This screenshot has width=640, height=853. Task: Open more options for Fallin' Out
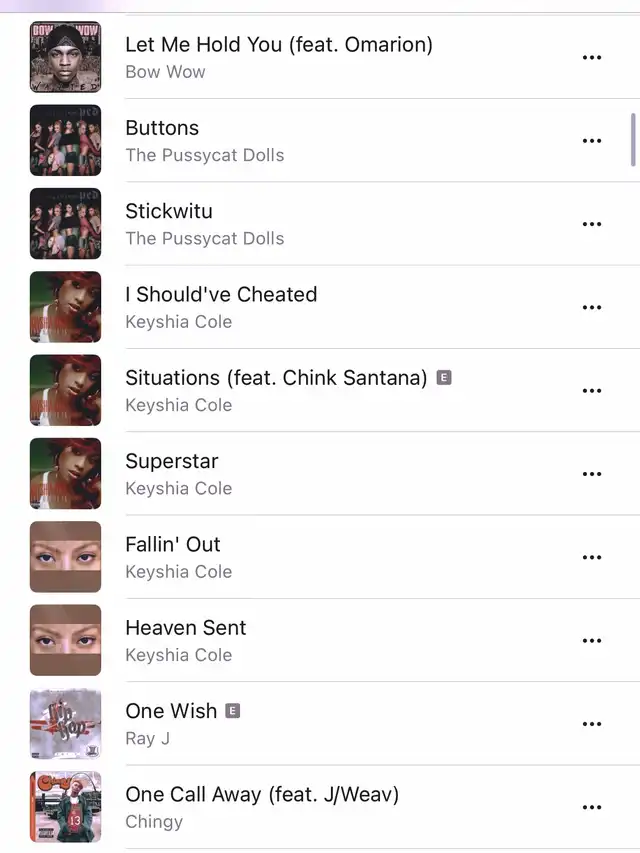[x=592, y=557]
